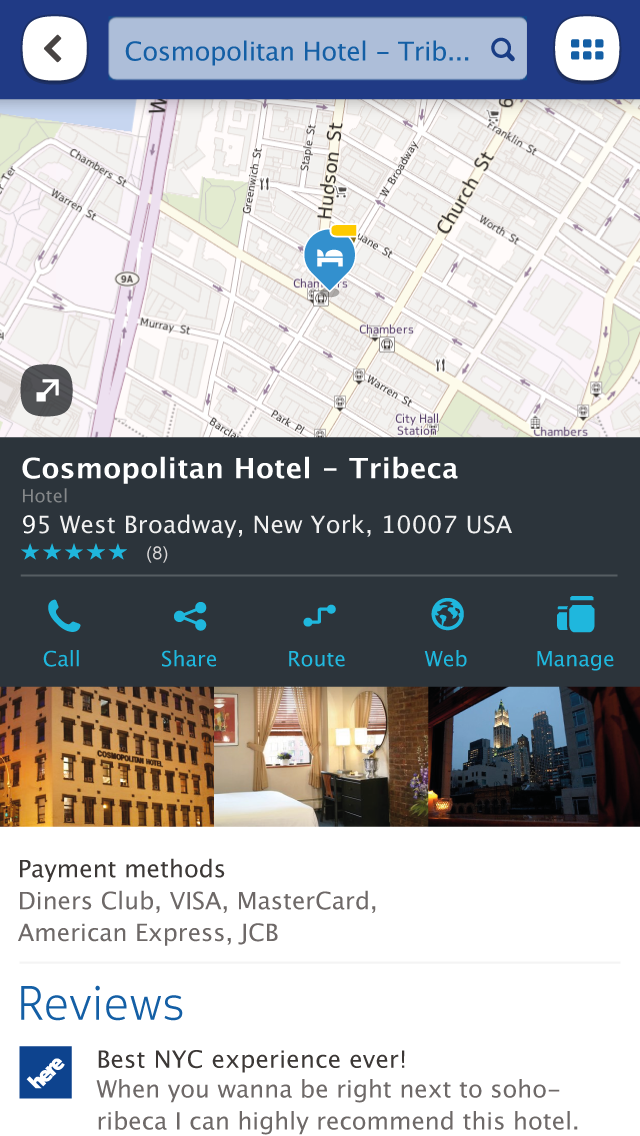This screenshot has height=1136, width=640.
Task: Get a route to the hotel
Action: (x=317, y=633)
